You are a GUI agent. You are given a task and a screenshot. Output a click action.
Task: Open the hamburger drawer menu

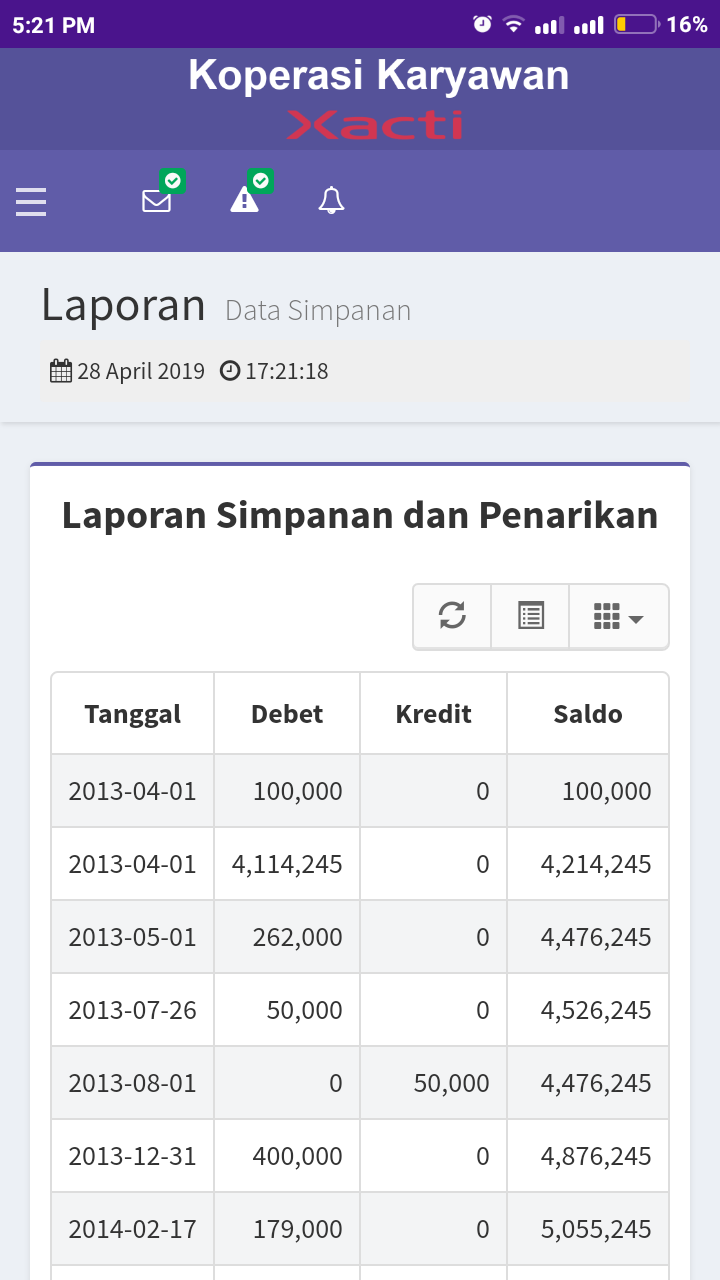(31, 201)
